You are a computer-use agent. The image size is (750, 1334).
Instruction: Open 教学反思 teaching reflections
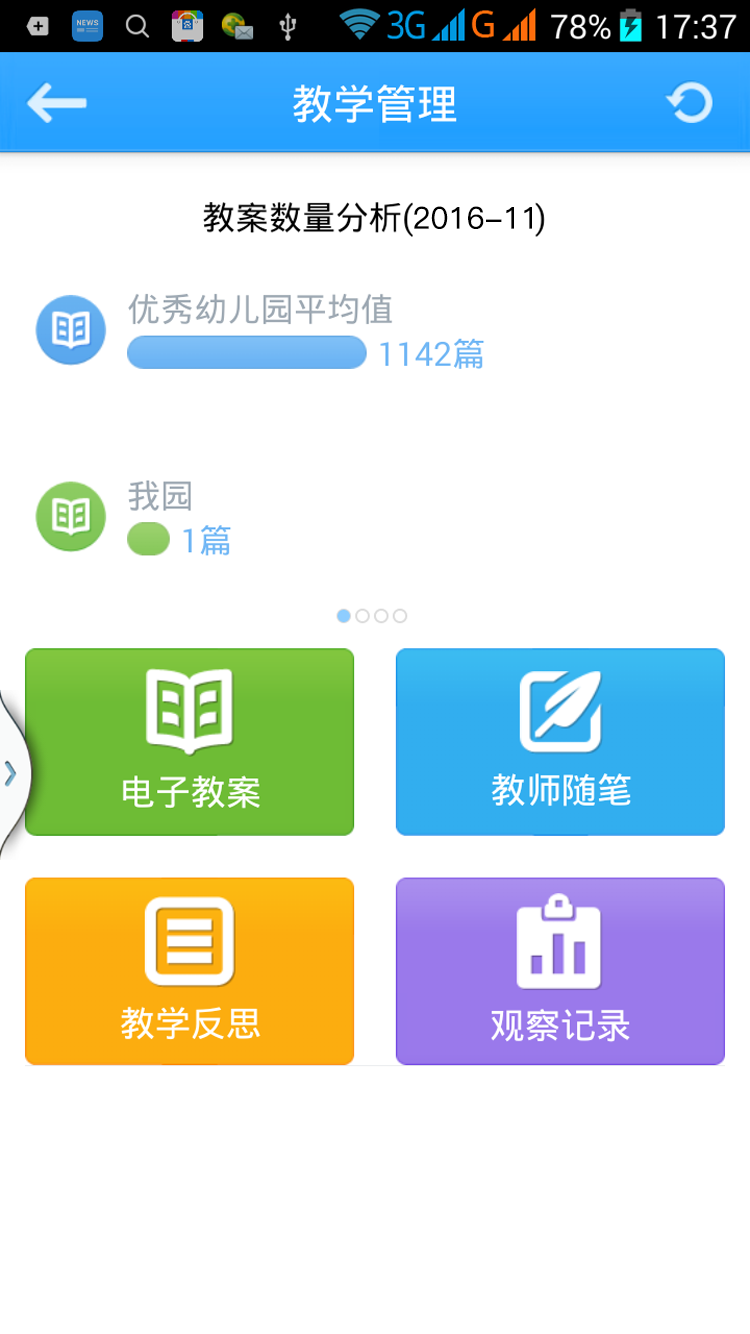click(189, 971)
